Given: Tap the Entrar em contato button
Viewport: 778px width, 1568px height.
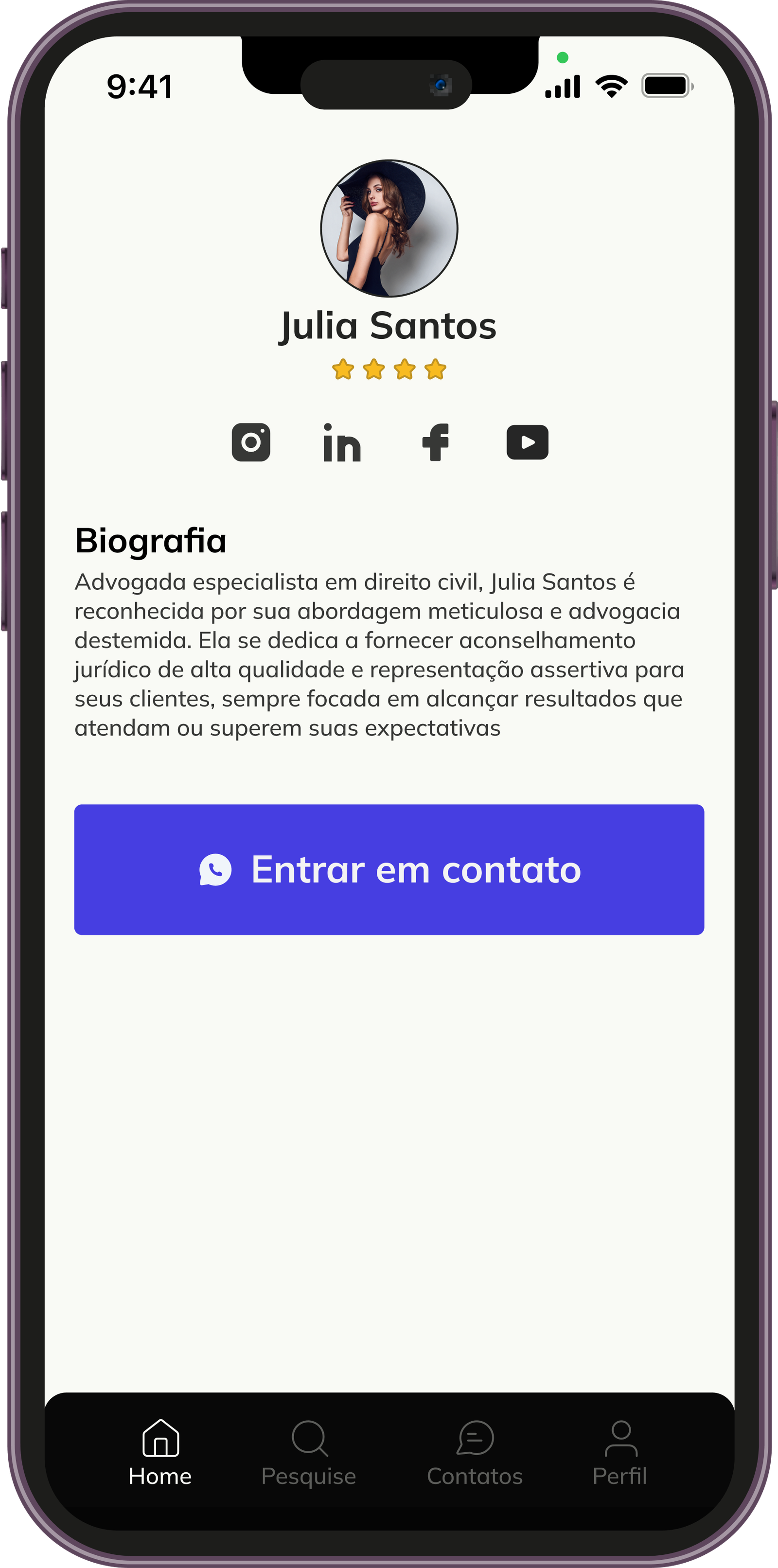Looking at the screenshot, I should point(389,869).
